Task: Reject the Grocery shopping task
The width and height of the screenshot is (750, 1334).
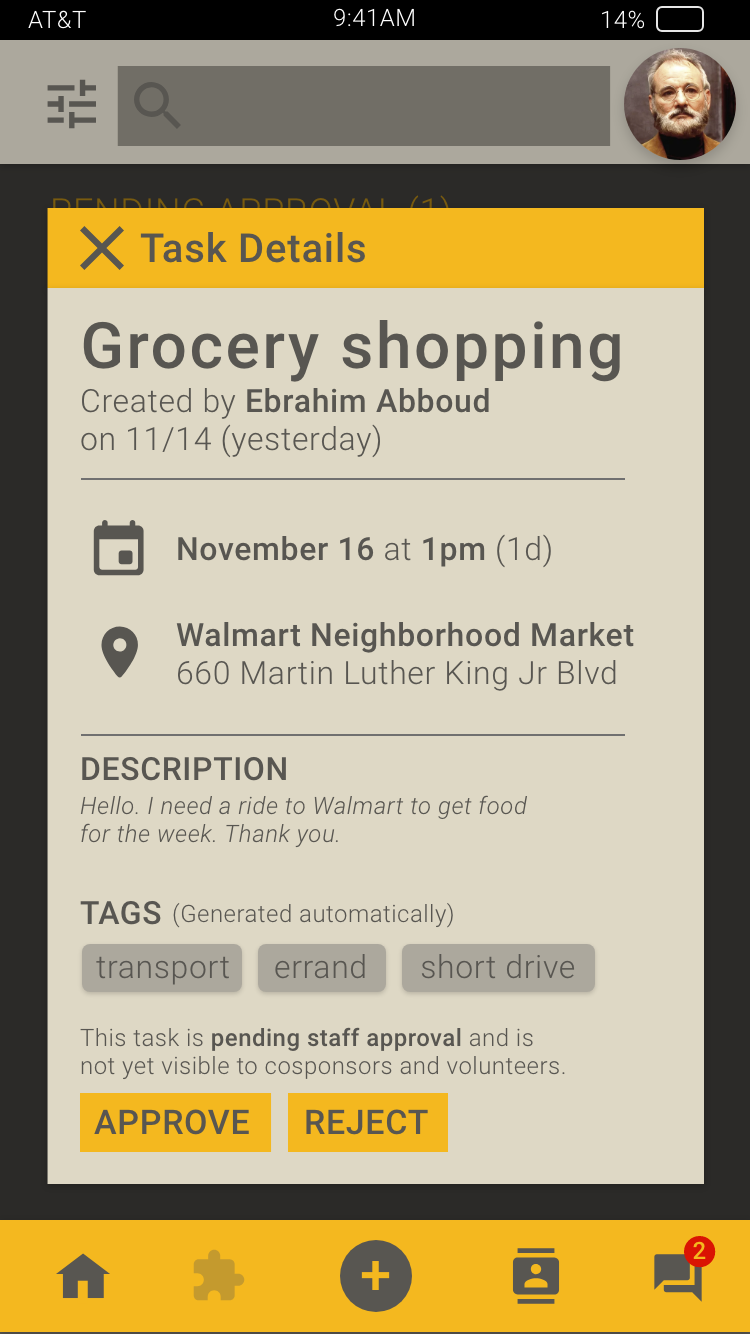Action: click(367, 1122)
